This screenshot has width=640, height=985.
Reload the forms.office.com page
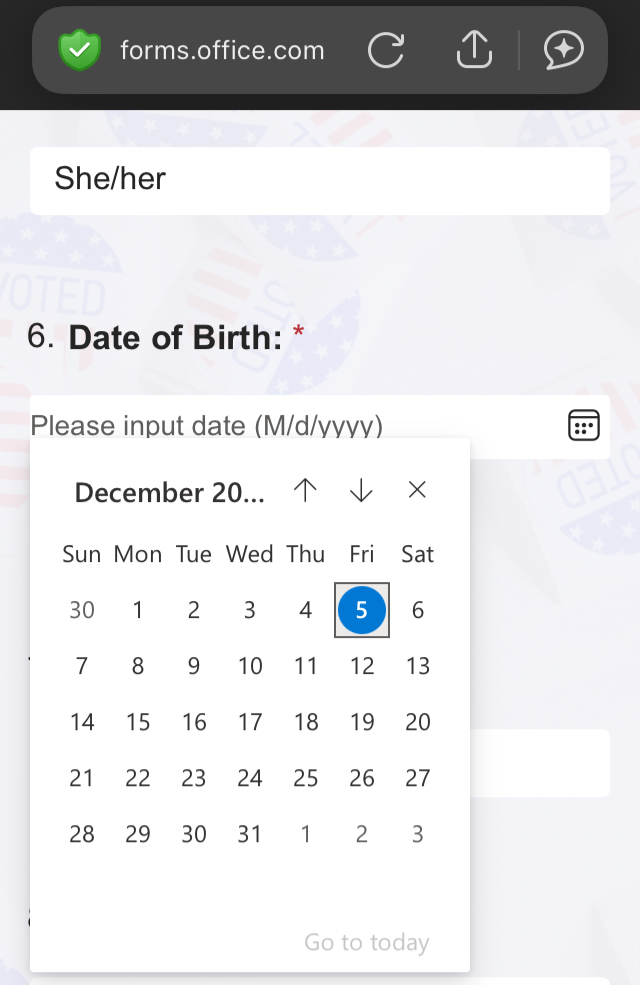tap(386, 50)
